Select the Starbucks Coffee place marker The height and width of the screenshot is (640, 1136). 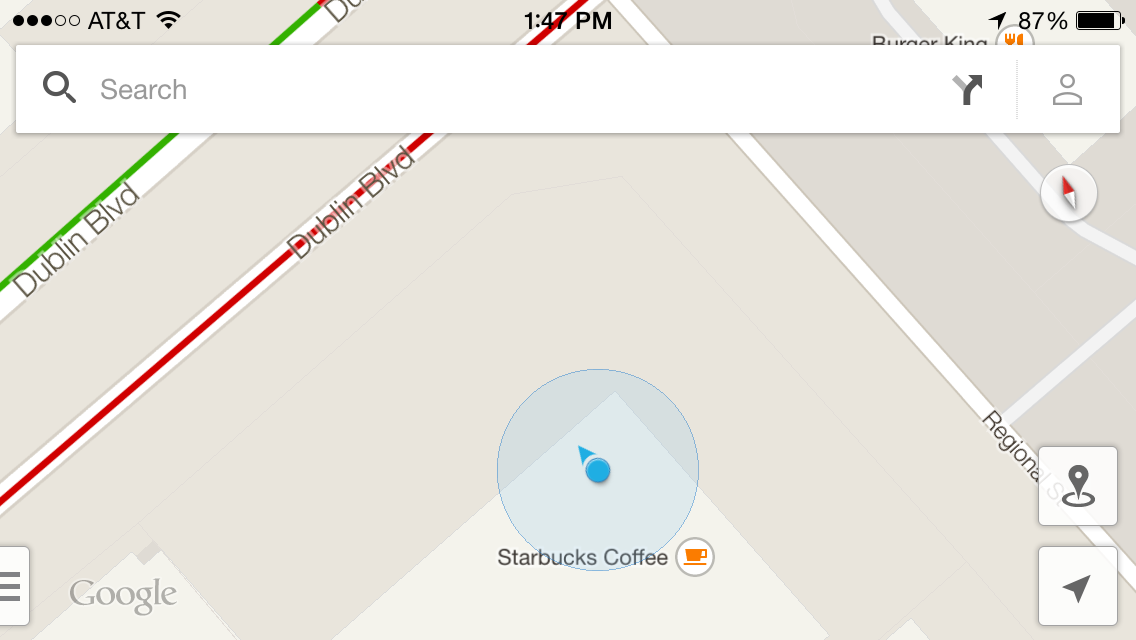tap(695, 556)
